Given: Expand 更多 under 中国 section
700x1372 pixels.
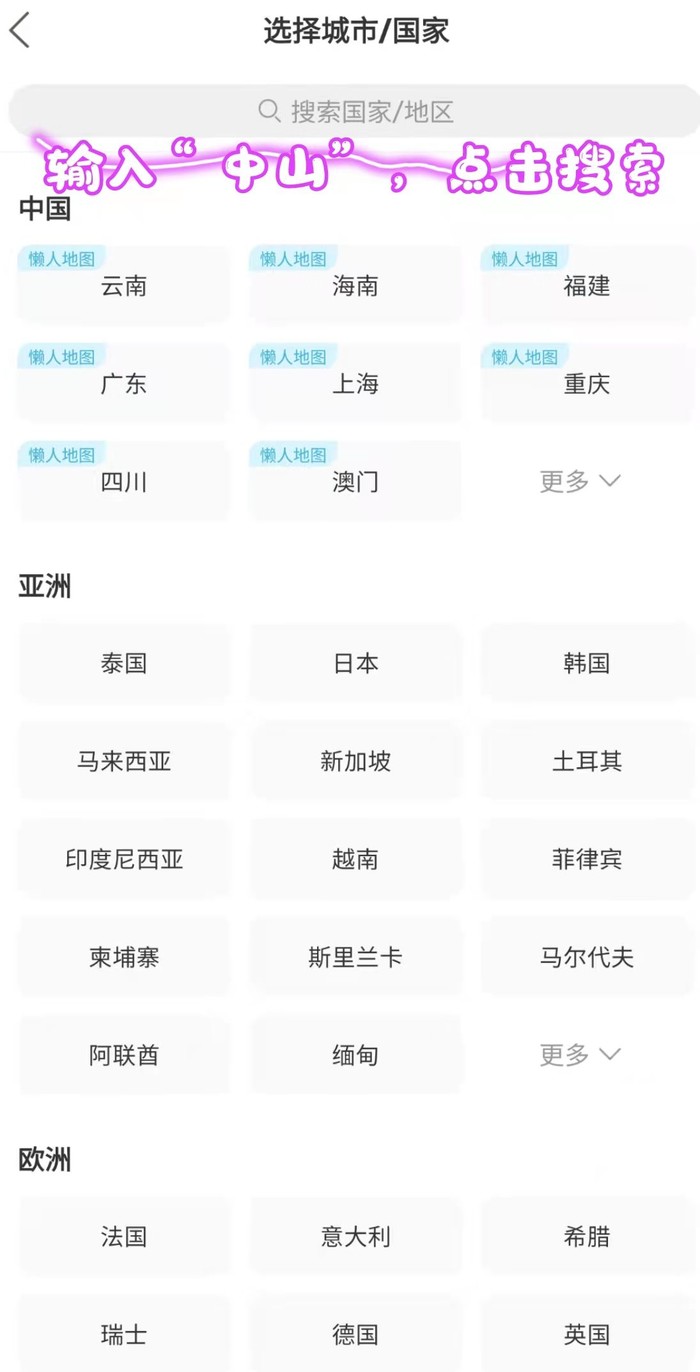Looking at the screenshot, I should [580, 481].
